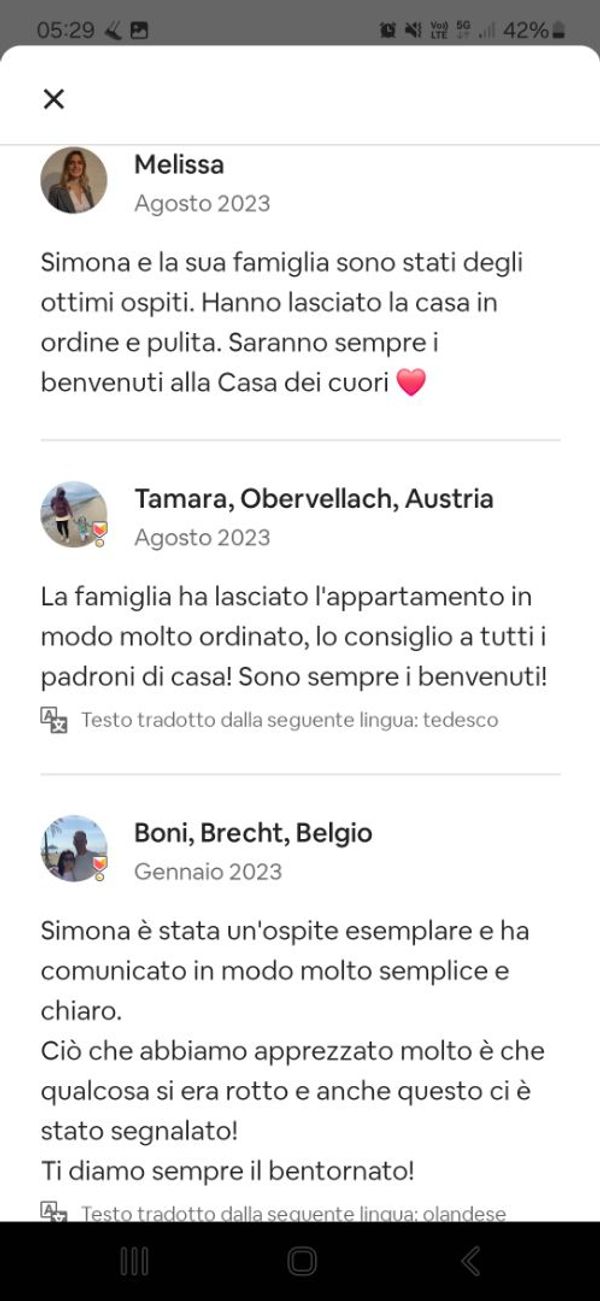Open Tamara's profile picture
This screenshot has width=600, height=1301.
(74, 514)
